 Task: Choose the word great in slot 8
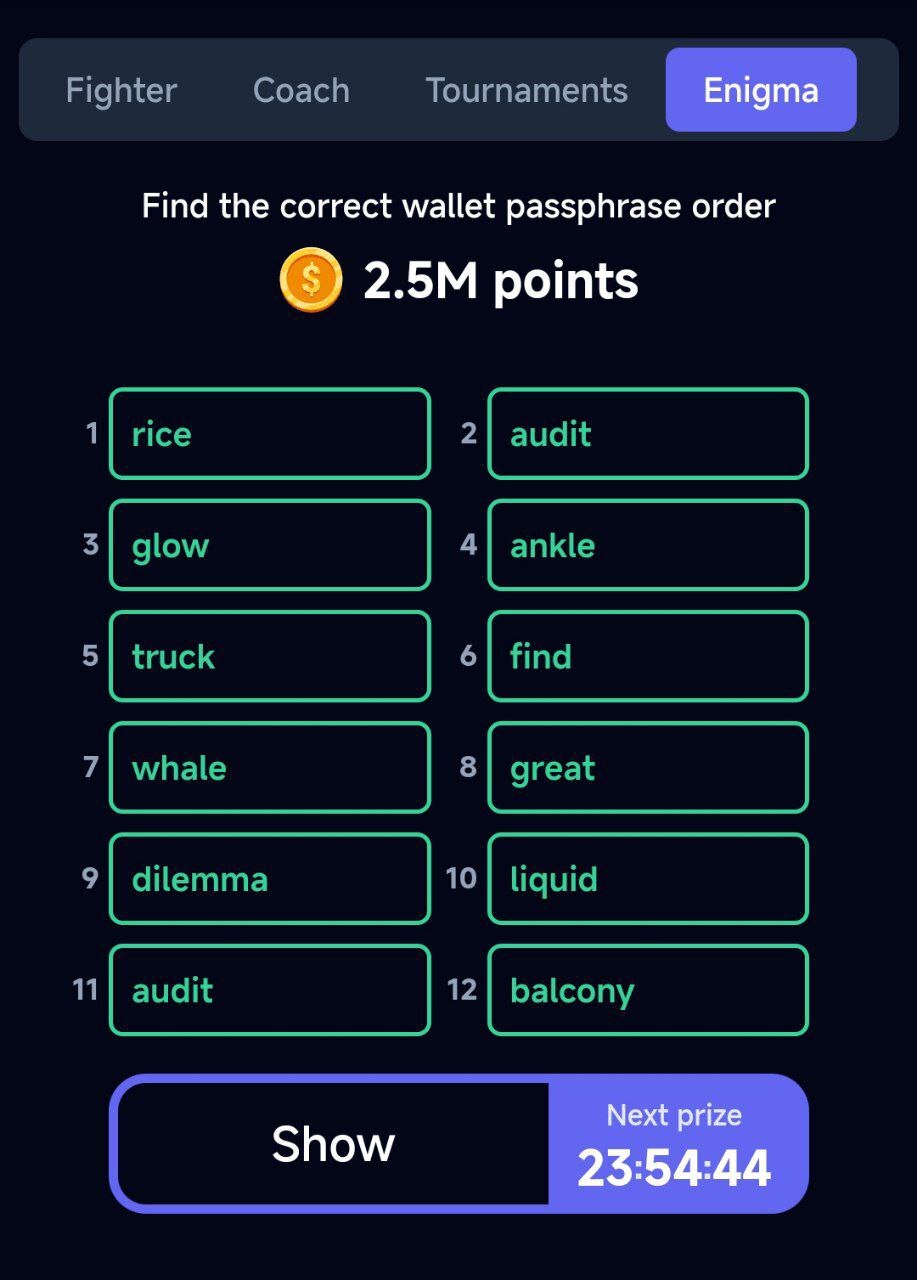pyautogui.click(x=647, y=768)
